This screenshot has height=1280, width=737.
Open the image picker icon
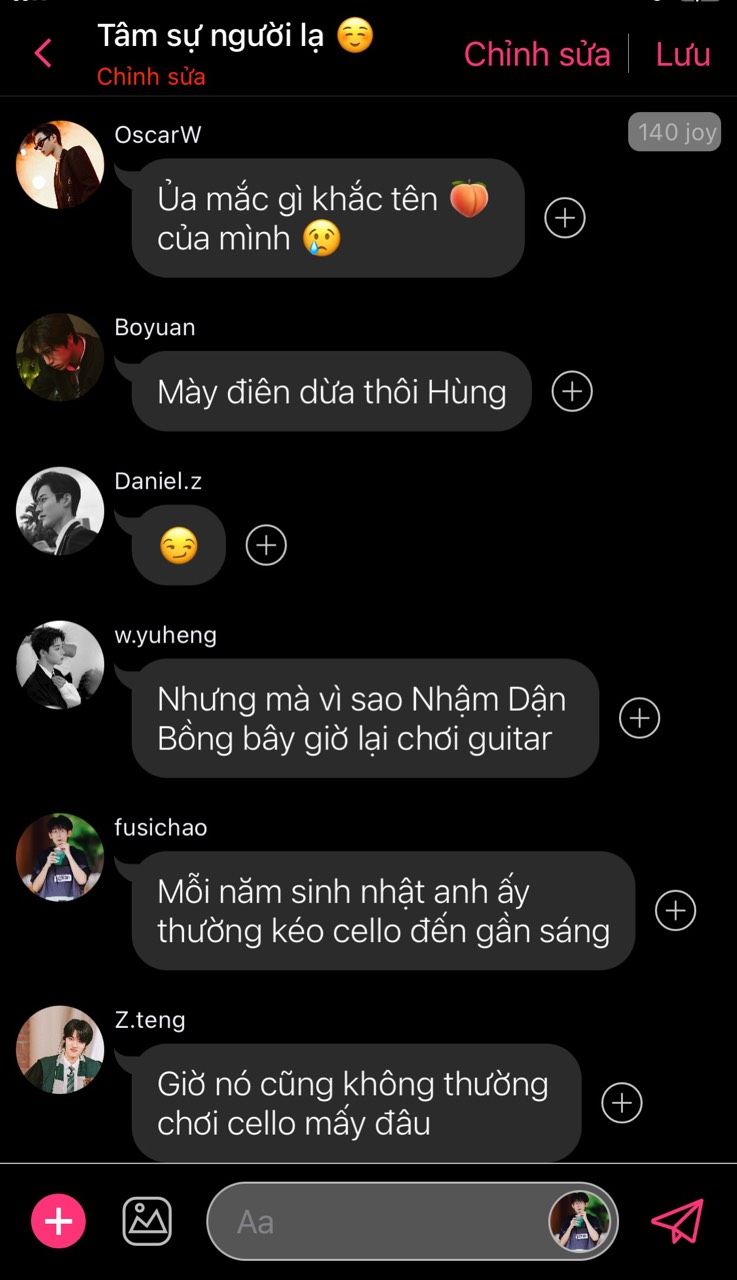(x=147, y=1221)
